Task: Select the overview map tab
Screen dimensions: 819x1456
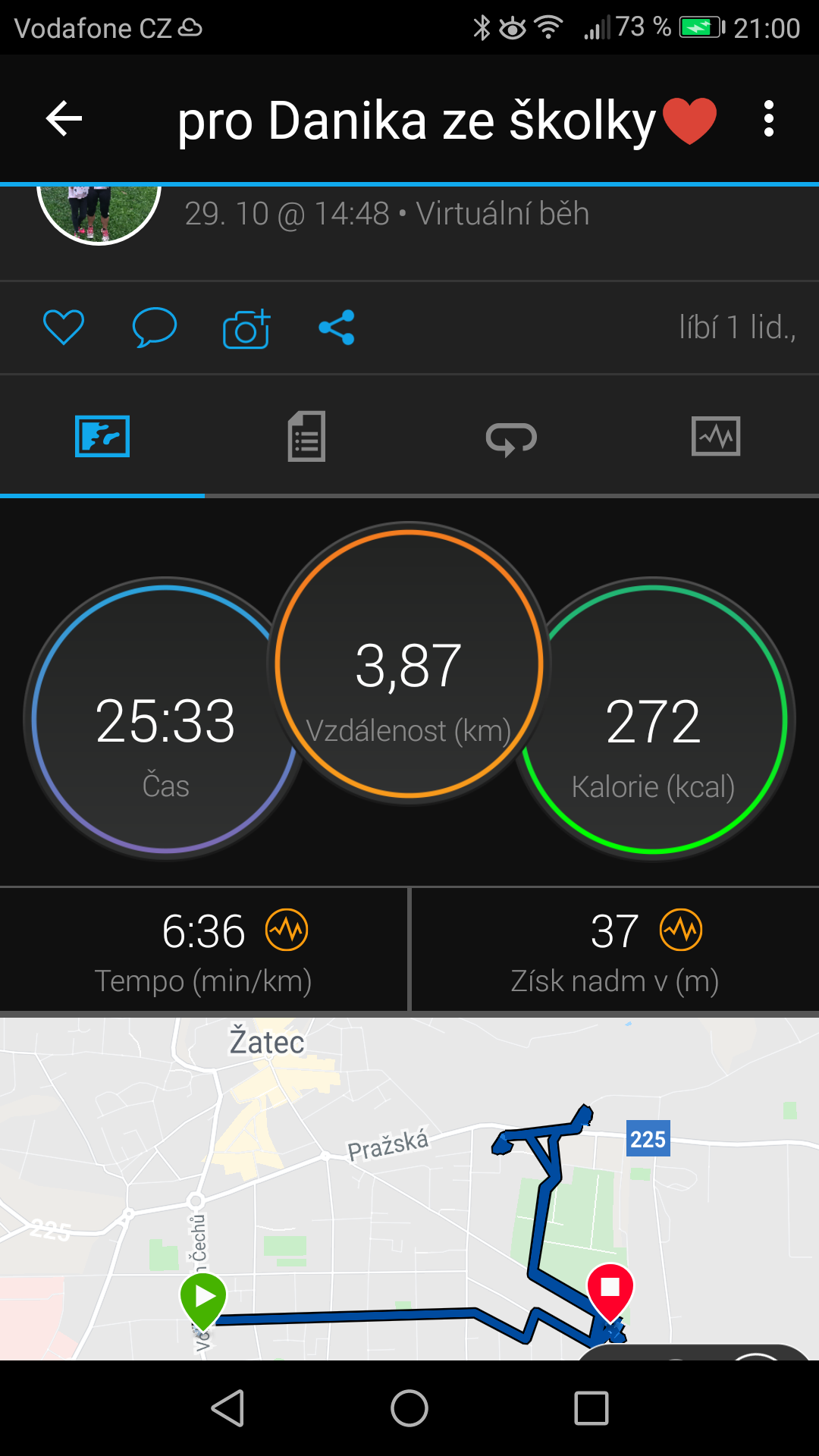Action: pyautogui.click(x=102, y=436)
